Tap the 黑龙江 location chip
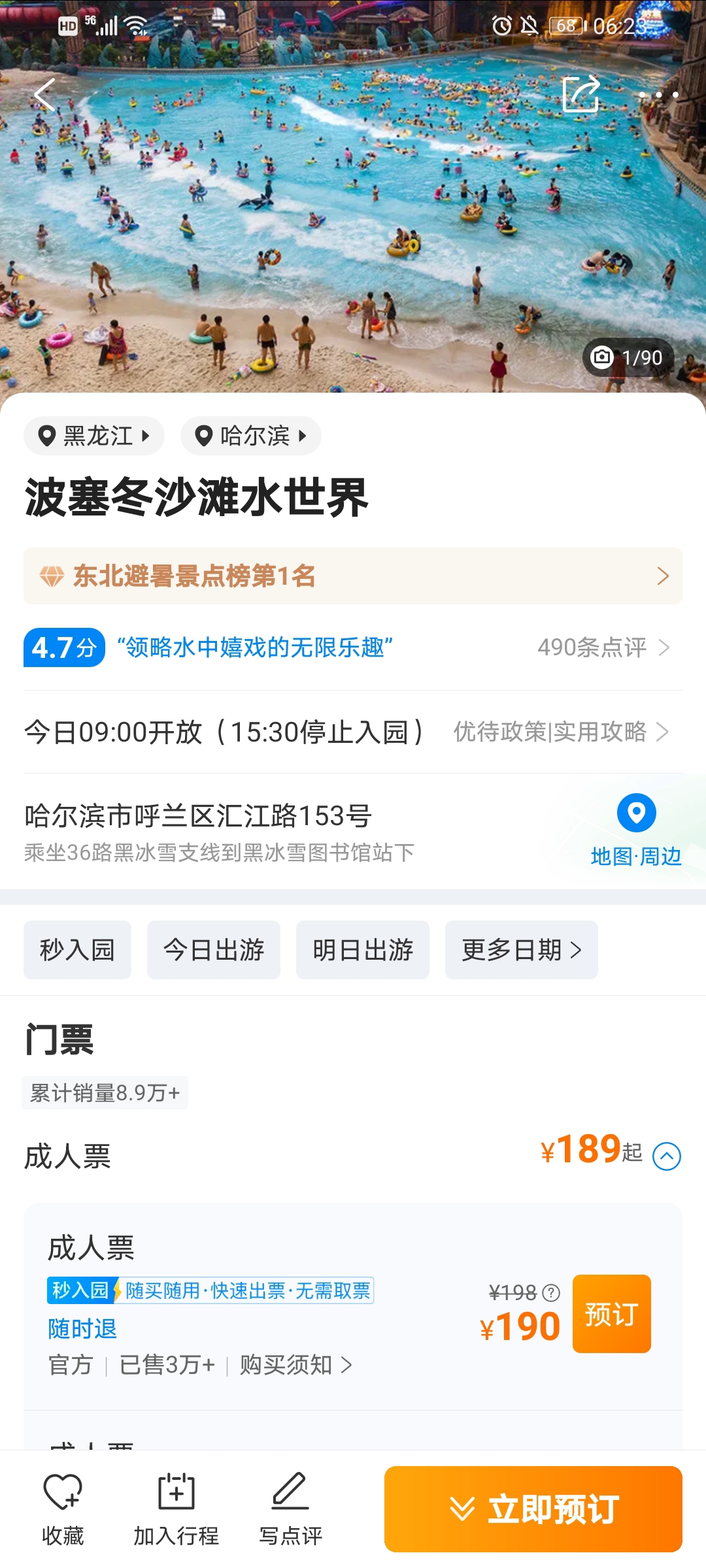Viewport: 706px width, 1568px height. 93,436
